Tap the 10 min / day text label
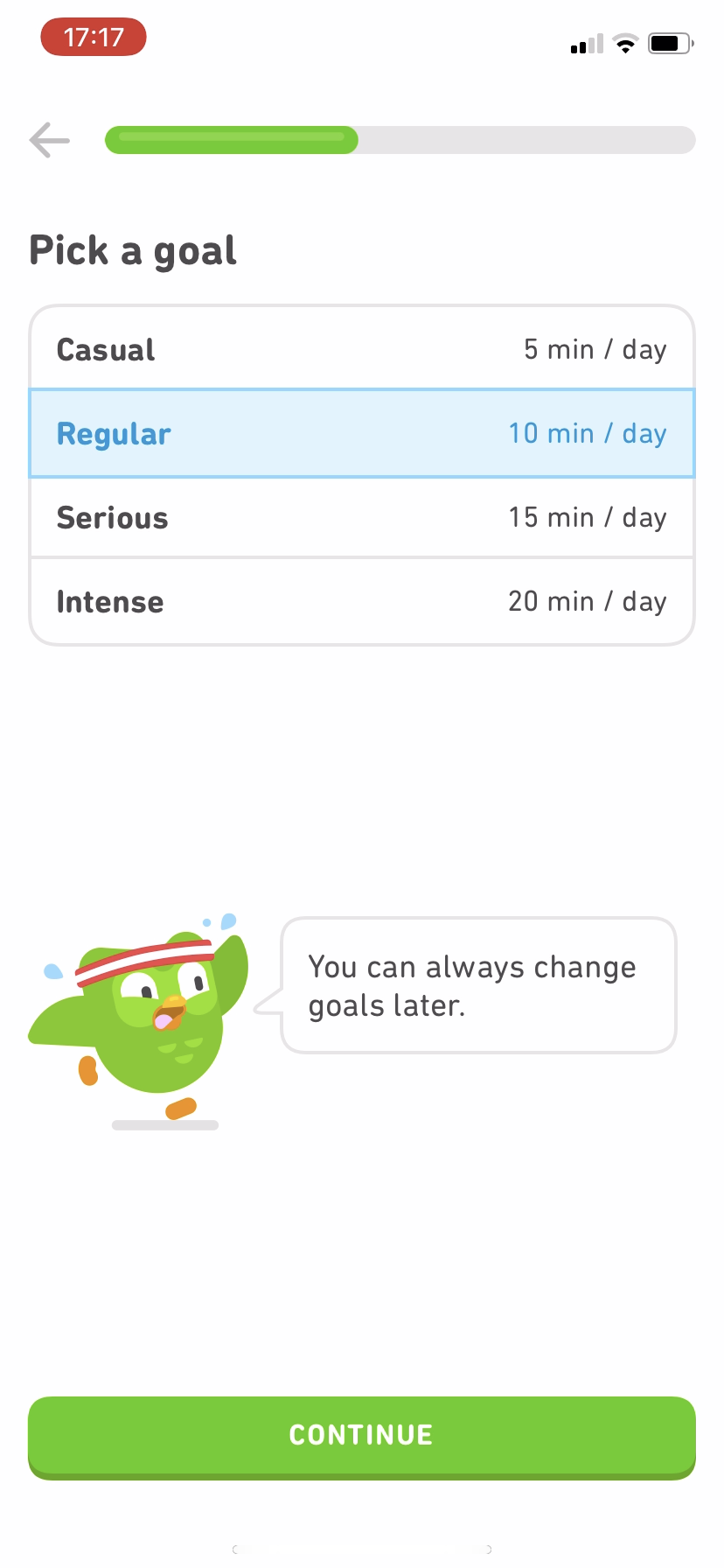 tap(587, 433)
